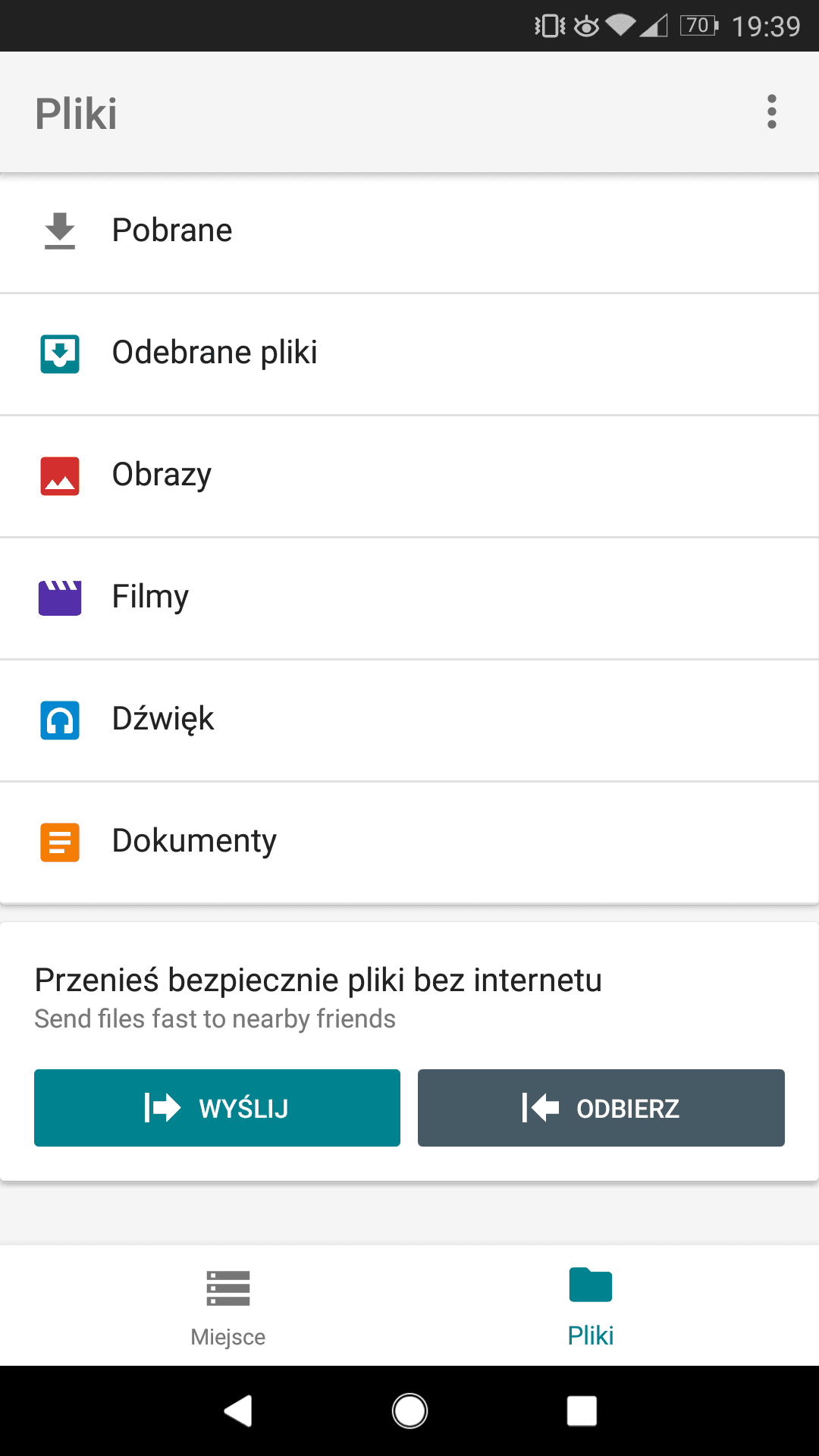This screenshot has width=819, height=1456.
Task: Select the Dźwięk audio category
Action: tap(409, 720)
